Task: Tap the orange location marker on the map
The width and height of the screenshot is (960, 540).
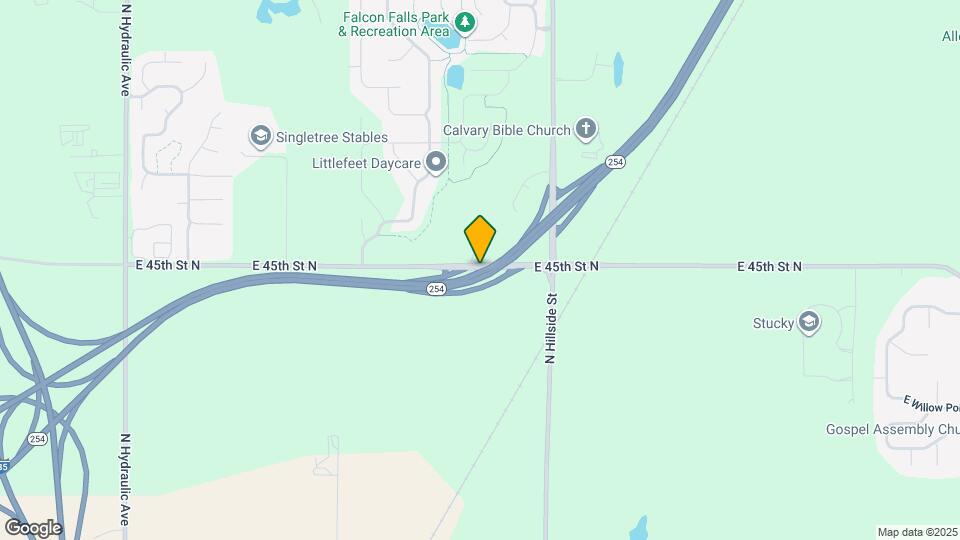Action: coord(480,239)
